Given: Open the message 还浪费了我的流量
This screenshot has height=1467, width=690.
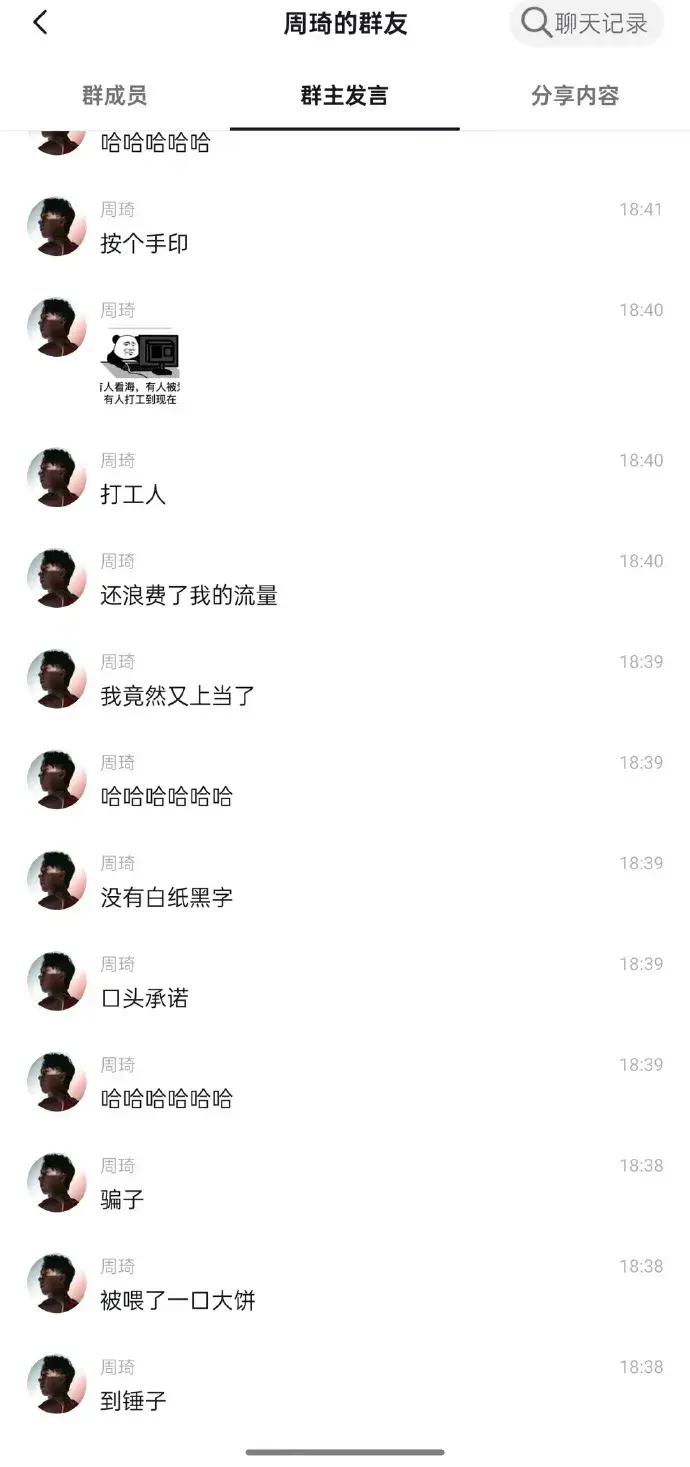Looking at the screenshot, I should (x=189, y=595).
